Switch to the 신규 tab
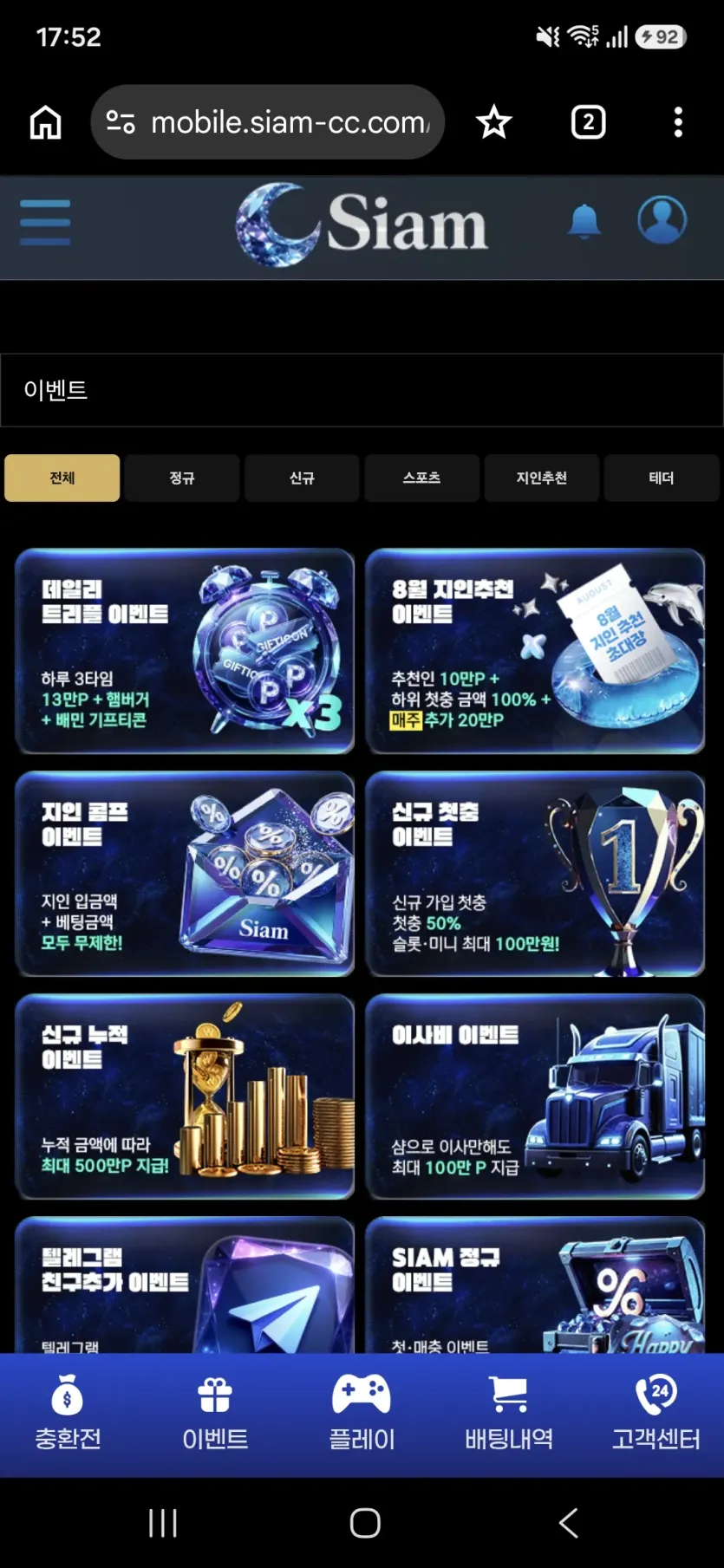This screenshot has width=724, height=1568. pyautogui.click(x=302, y=478)
